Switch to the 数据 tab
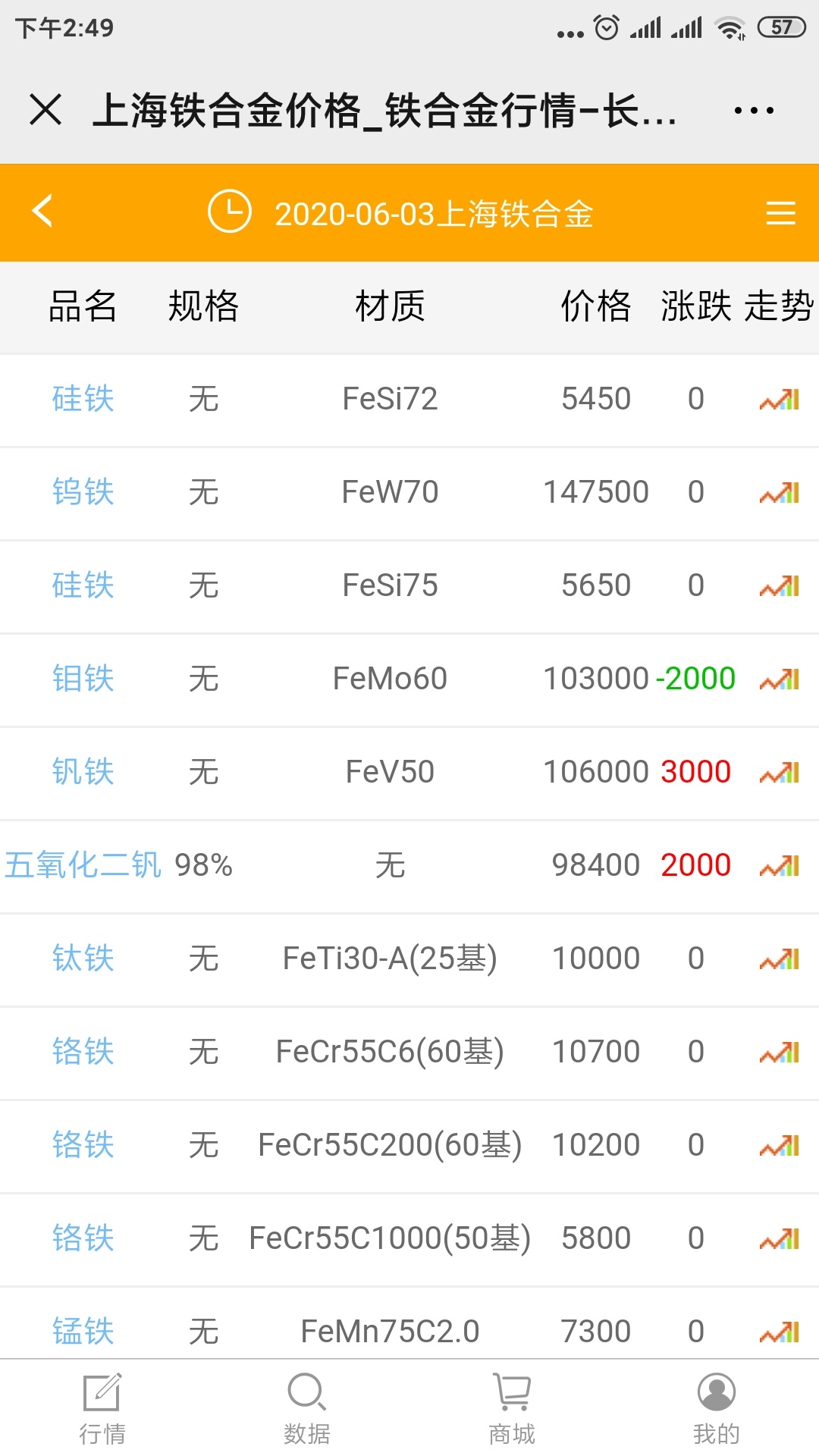Screen dimensions: 819x1456 click(x=307, y=1409)
